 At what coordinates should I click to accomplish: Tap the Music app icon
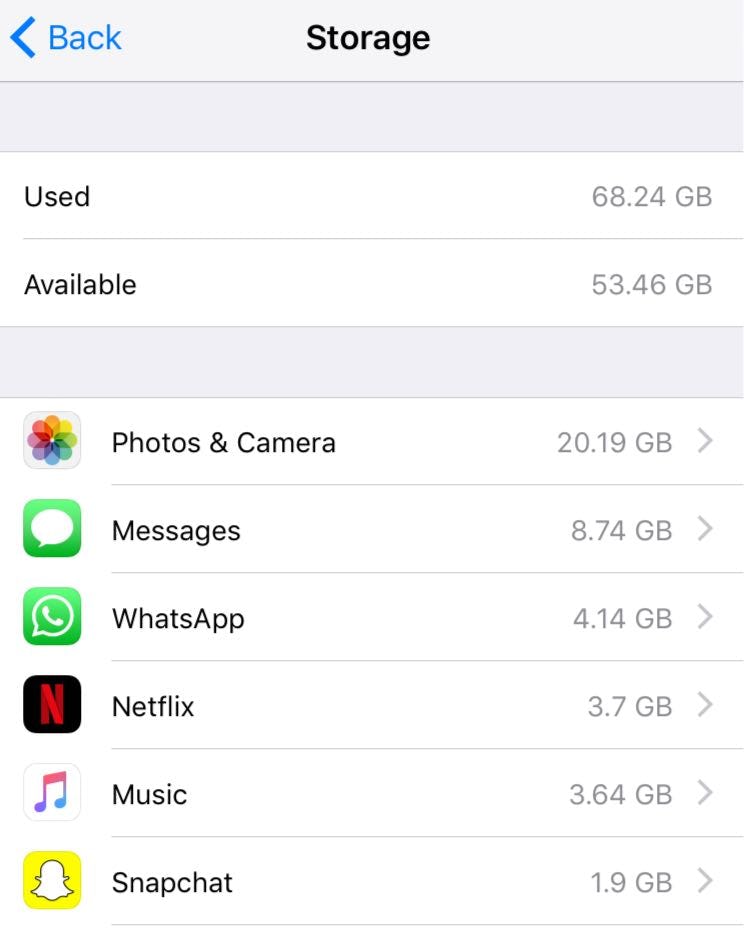[51, 793]
